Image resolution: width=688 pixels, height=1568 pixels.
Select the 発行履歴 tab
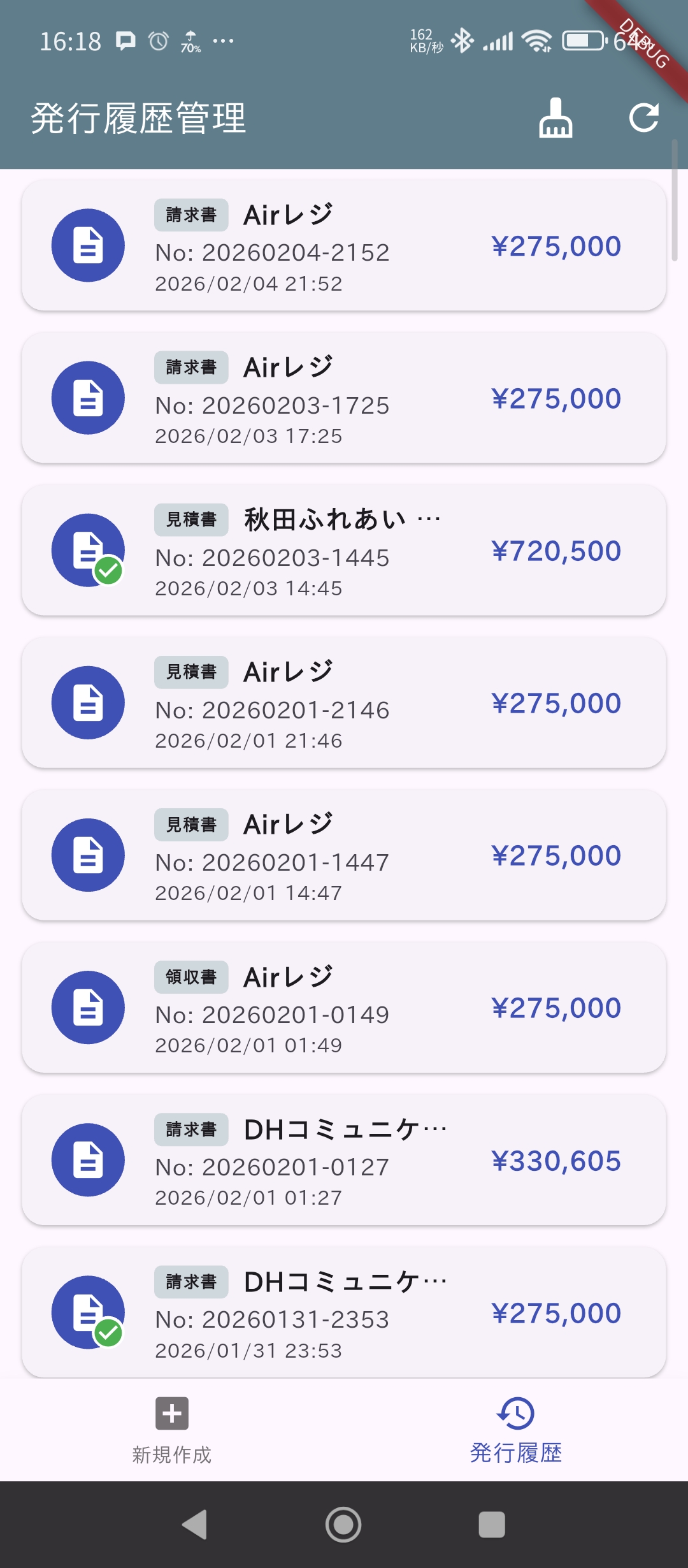516,1429
